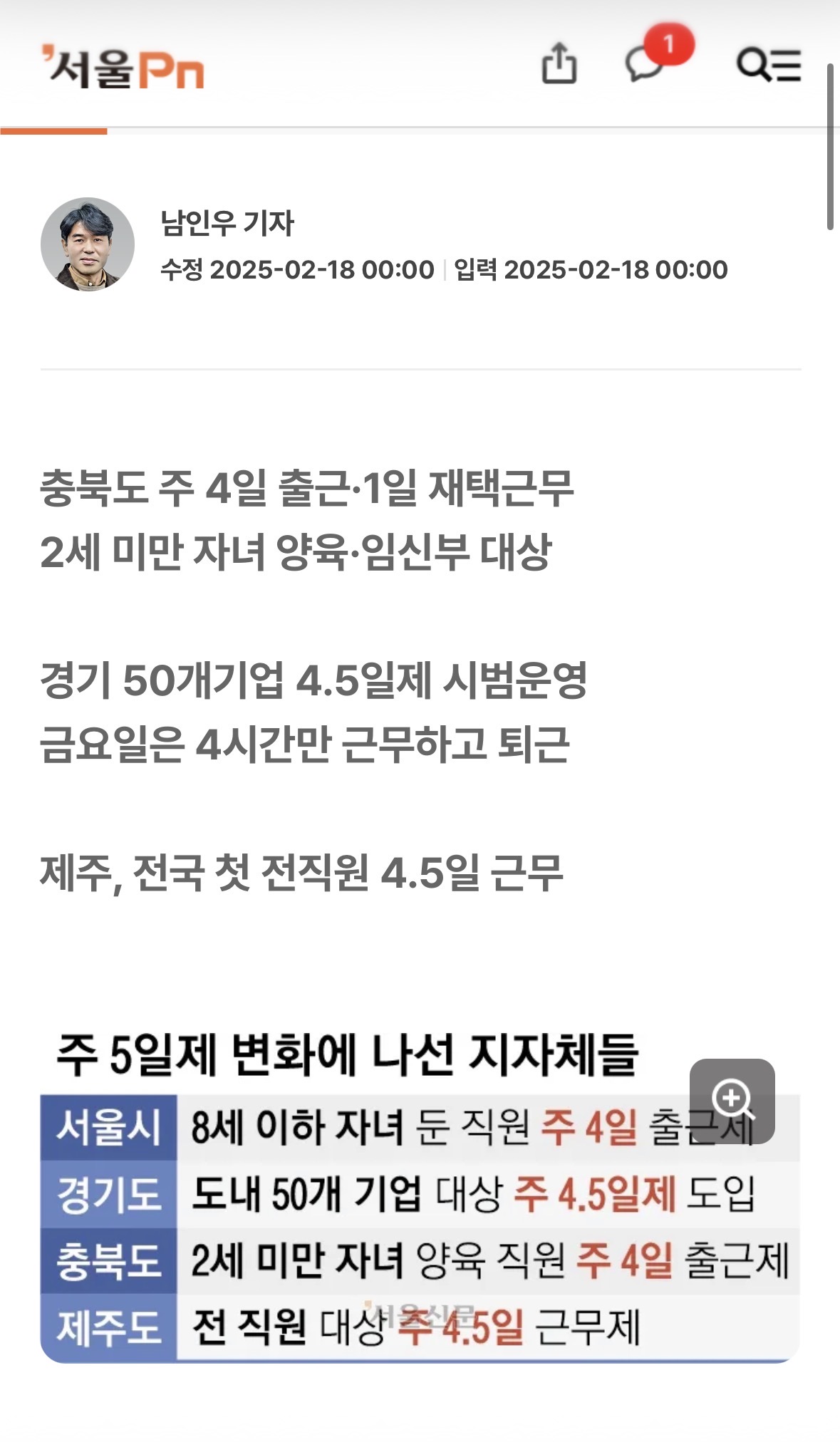Open reporter 남인우's profile
The width and height of the screenshot is (840, 1442).
coord(228,223)
